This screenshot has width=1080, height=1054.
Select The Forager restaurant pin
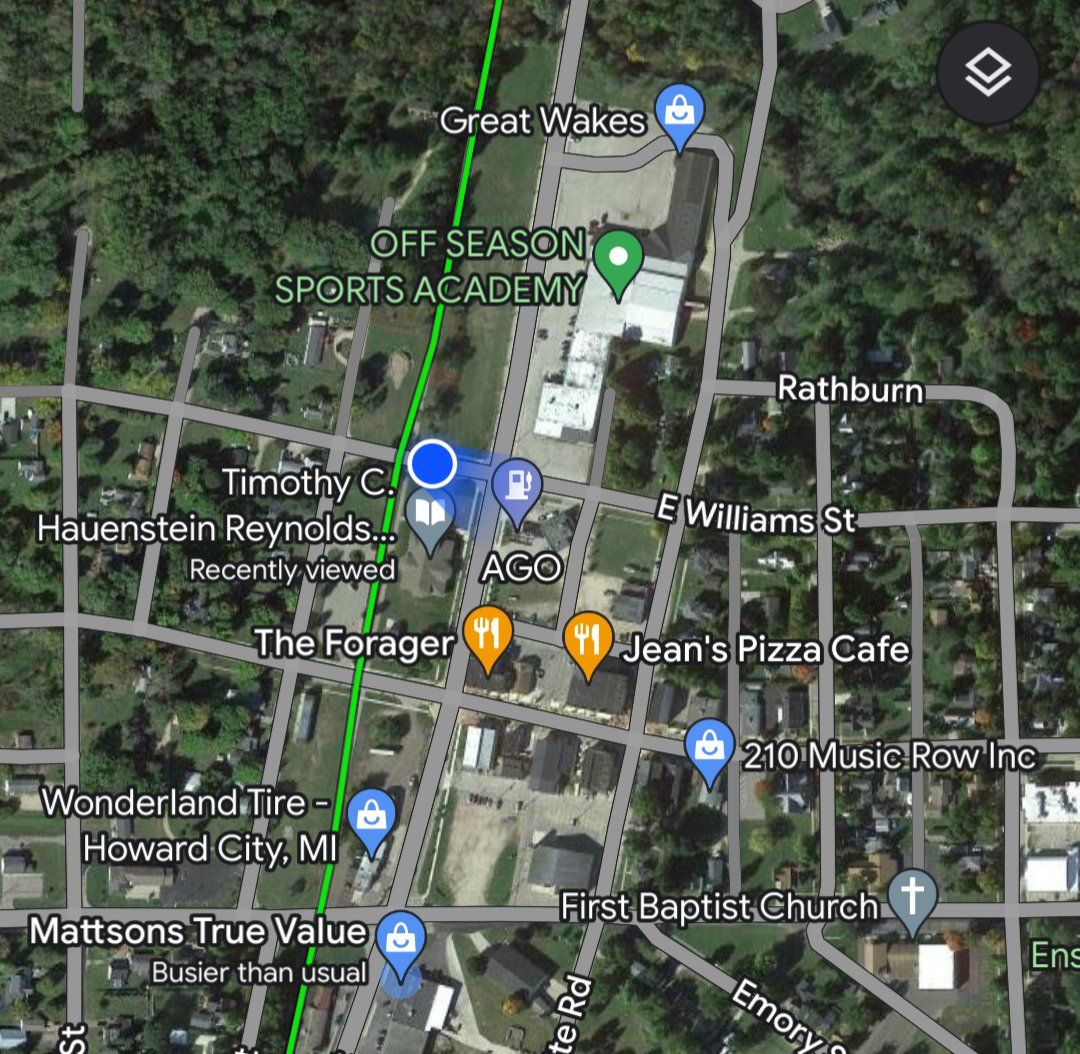pyautogui.click(x=488, y=636)
